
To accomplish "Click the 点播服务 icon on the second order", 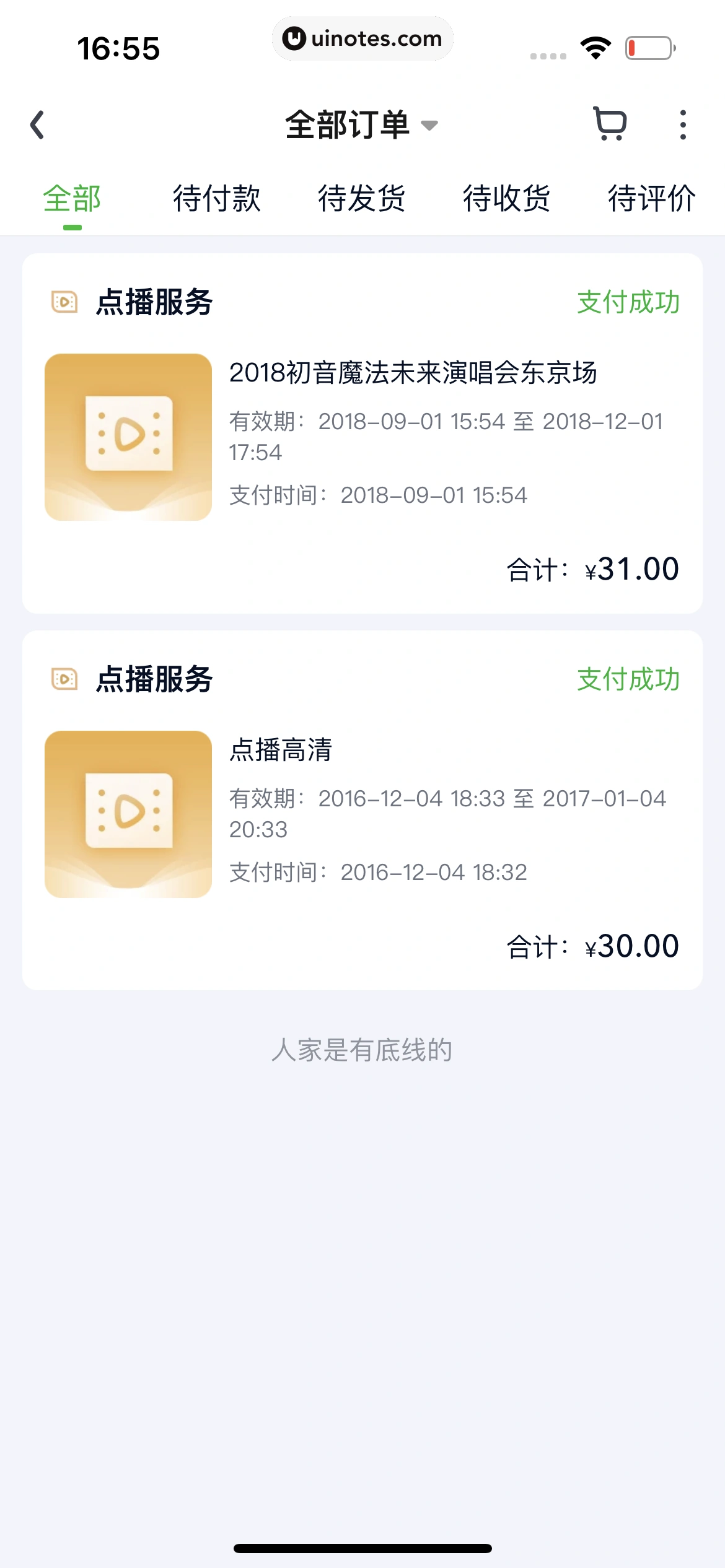I will tap(64, 680).
